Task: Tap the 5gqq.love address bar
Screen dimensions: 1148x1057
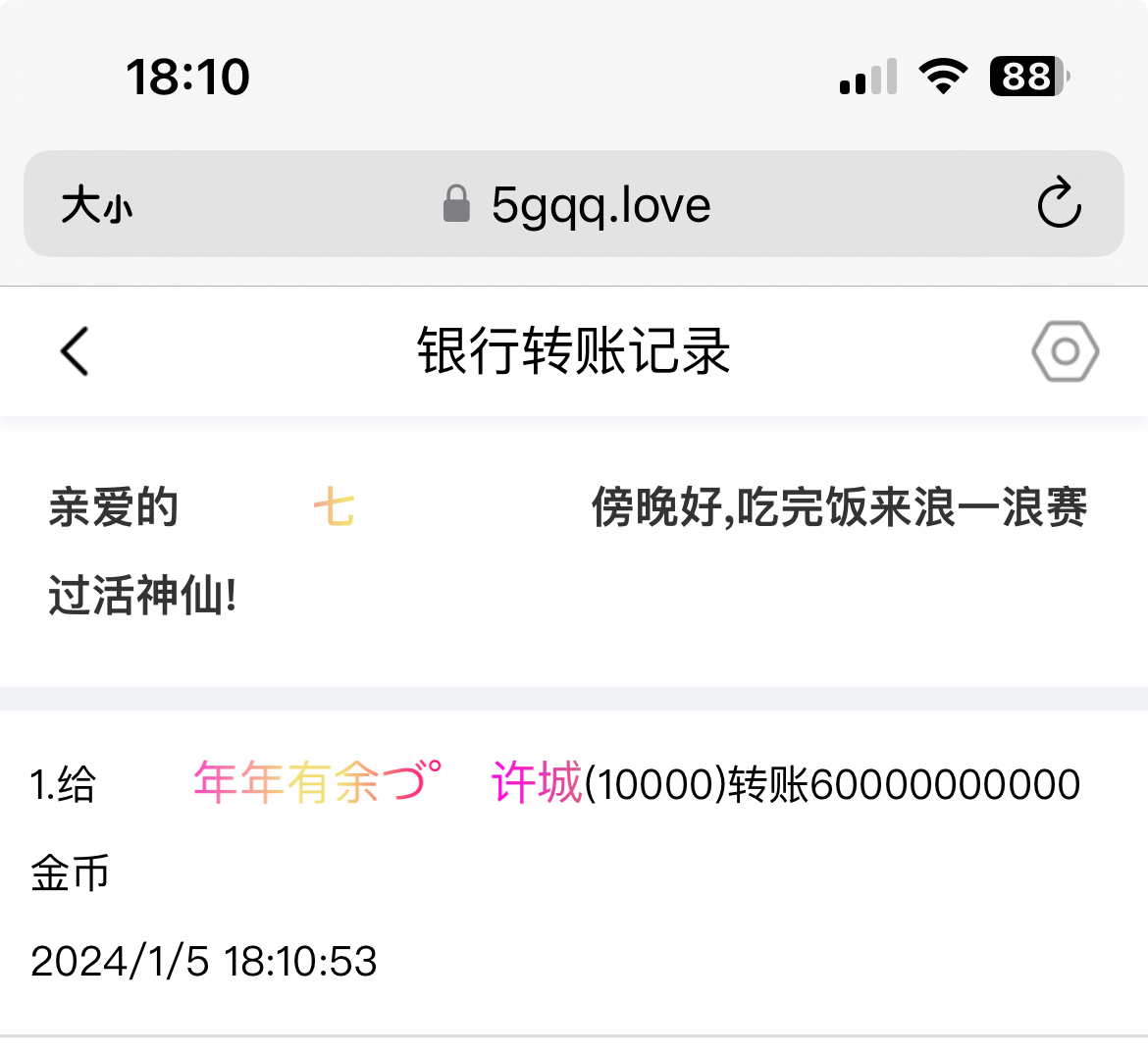Action: click(599, 205)
